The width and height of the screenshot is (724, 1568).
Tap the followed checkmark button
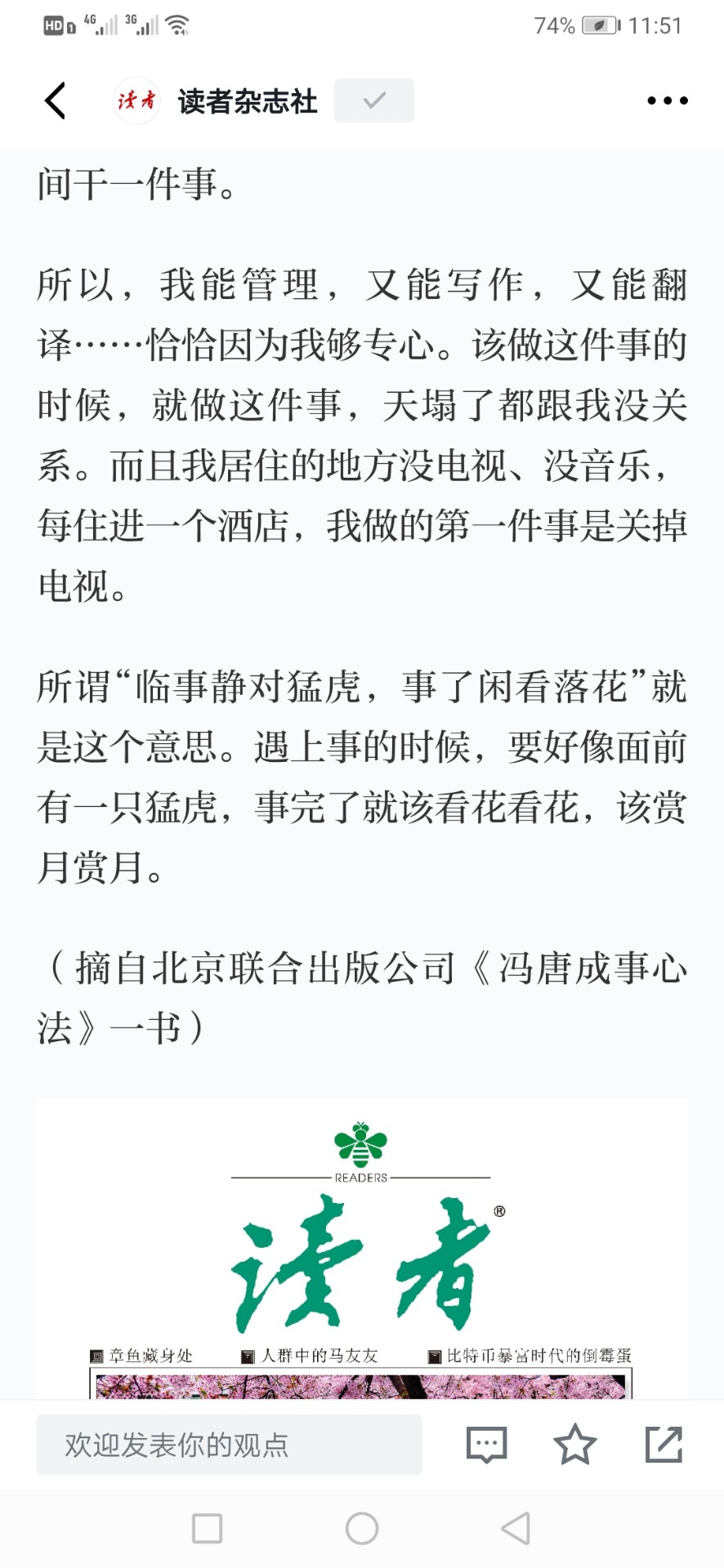tap(373, 100)
